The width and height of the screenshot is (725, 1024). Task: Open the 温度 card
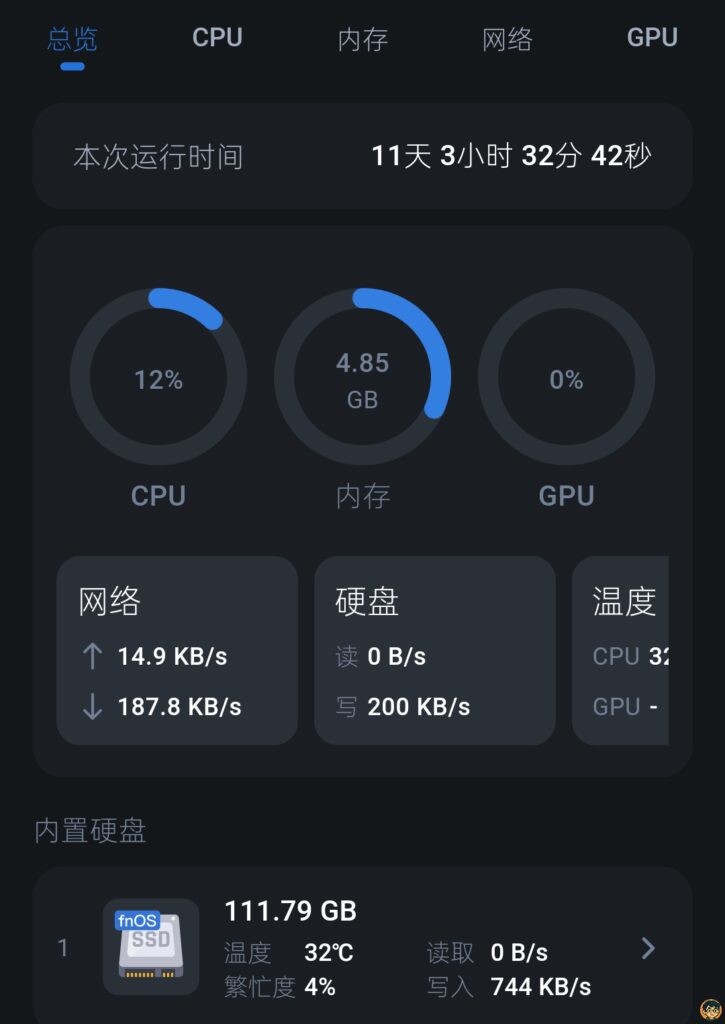[x=622, y=651]
